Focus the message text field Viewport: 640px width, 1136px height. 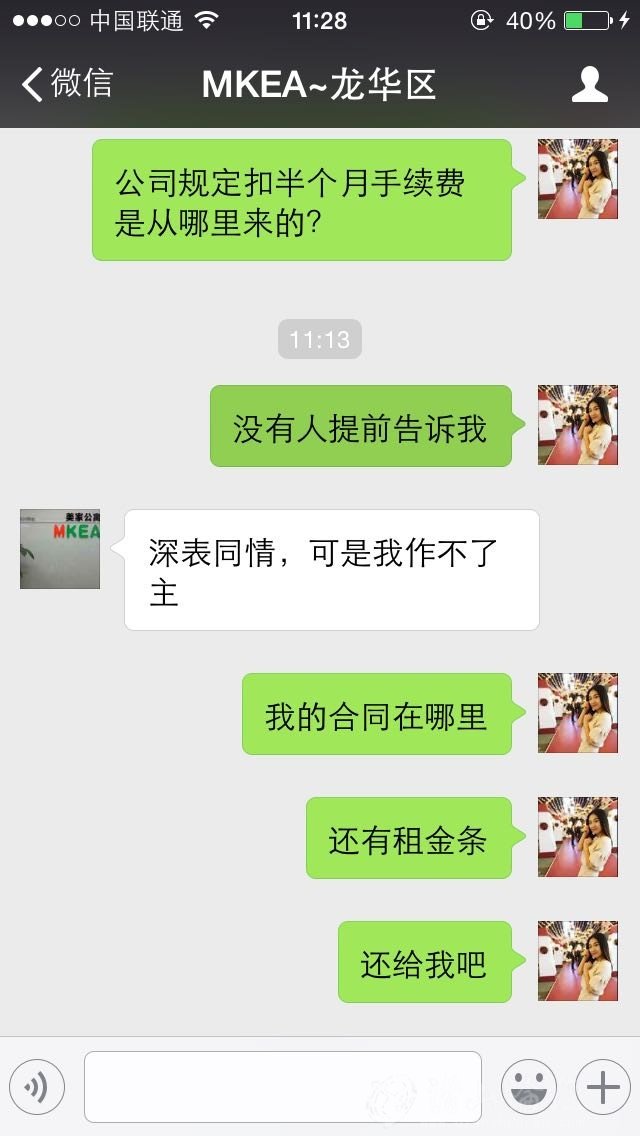pyautogui.click(x=282, y=1086)
